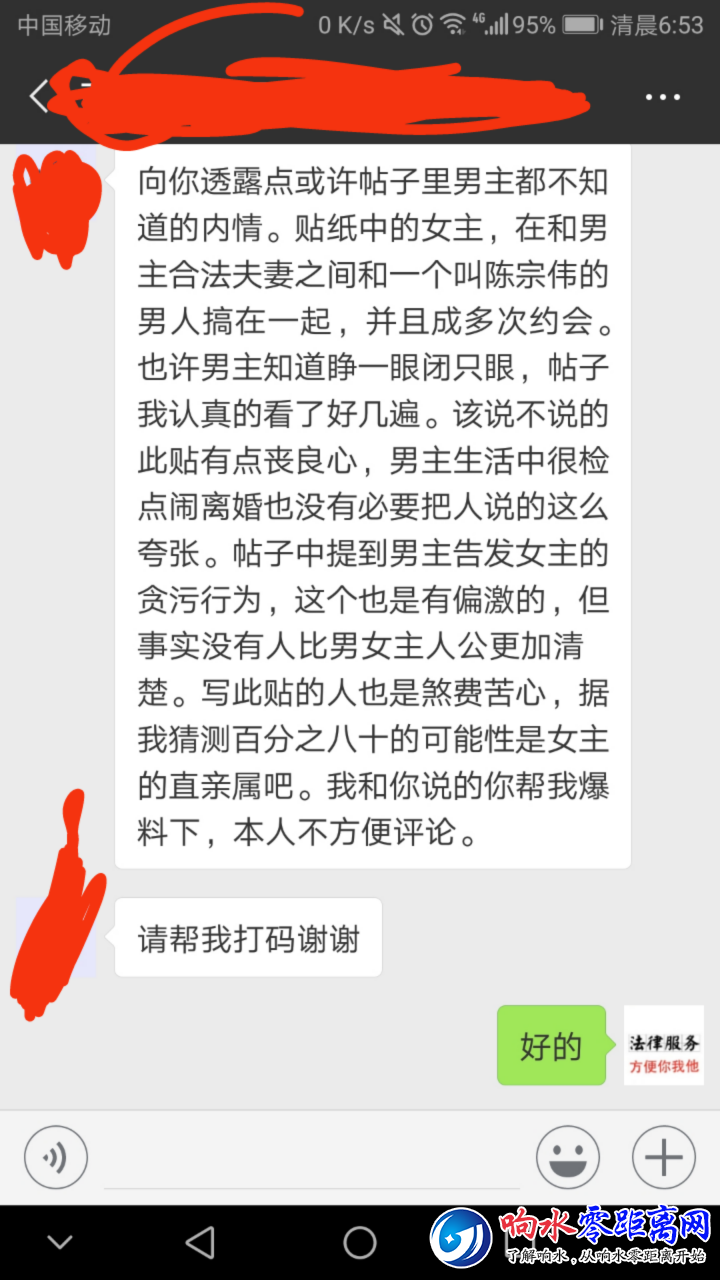Open the three-dot chat menu
Image resolution: width=720 pixels, height=1280 pixels.
pos(662,98)
